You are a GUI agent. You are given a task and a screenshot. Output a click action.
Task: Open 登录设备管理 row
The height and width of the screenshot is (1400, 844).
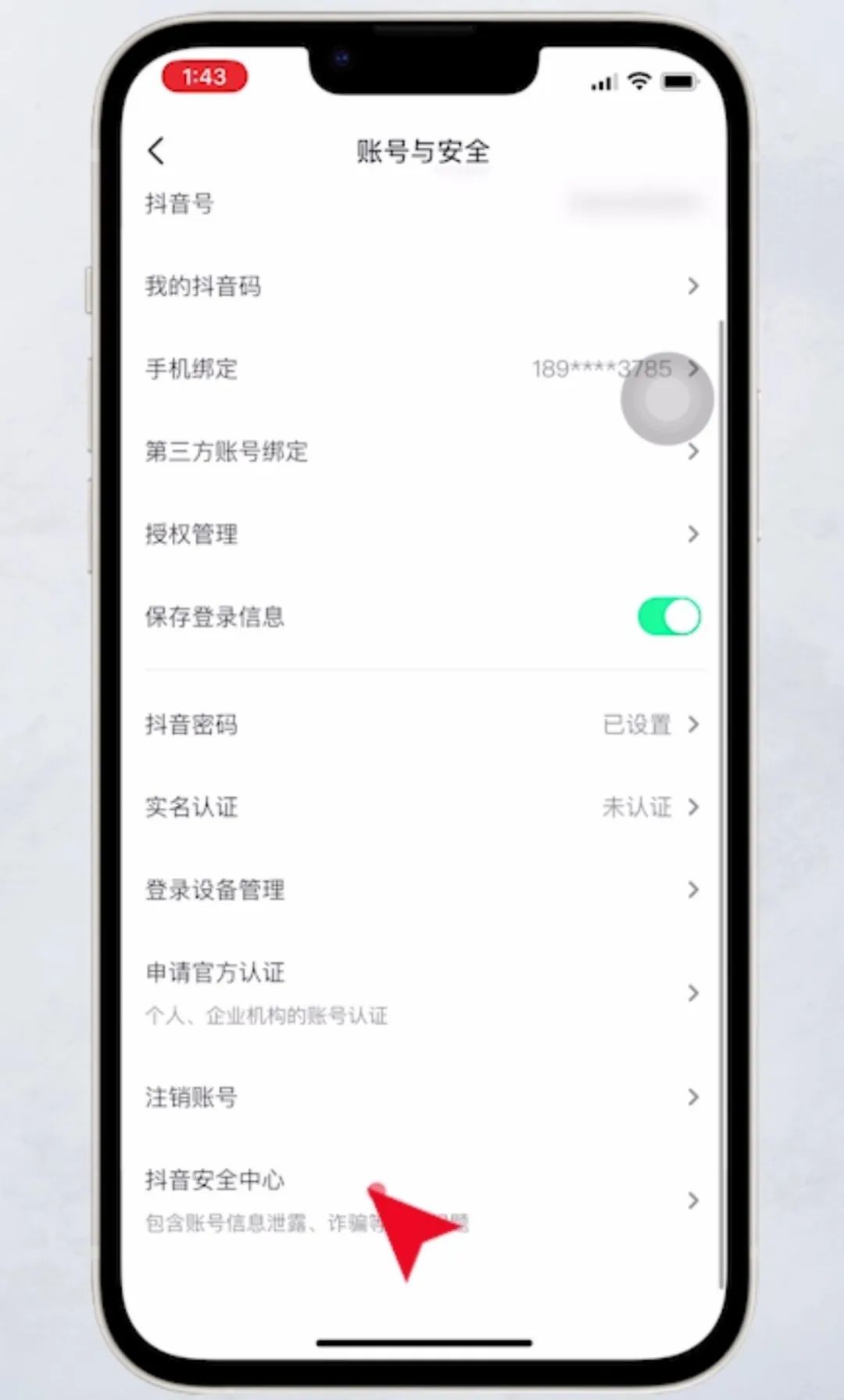tap(422, 890)
